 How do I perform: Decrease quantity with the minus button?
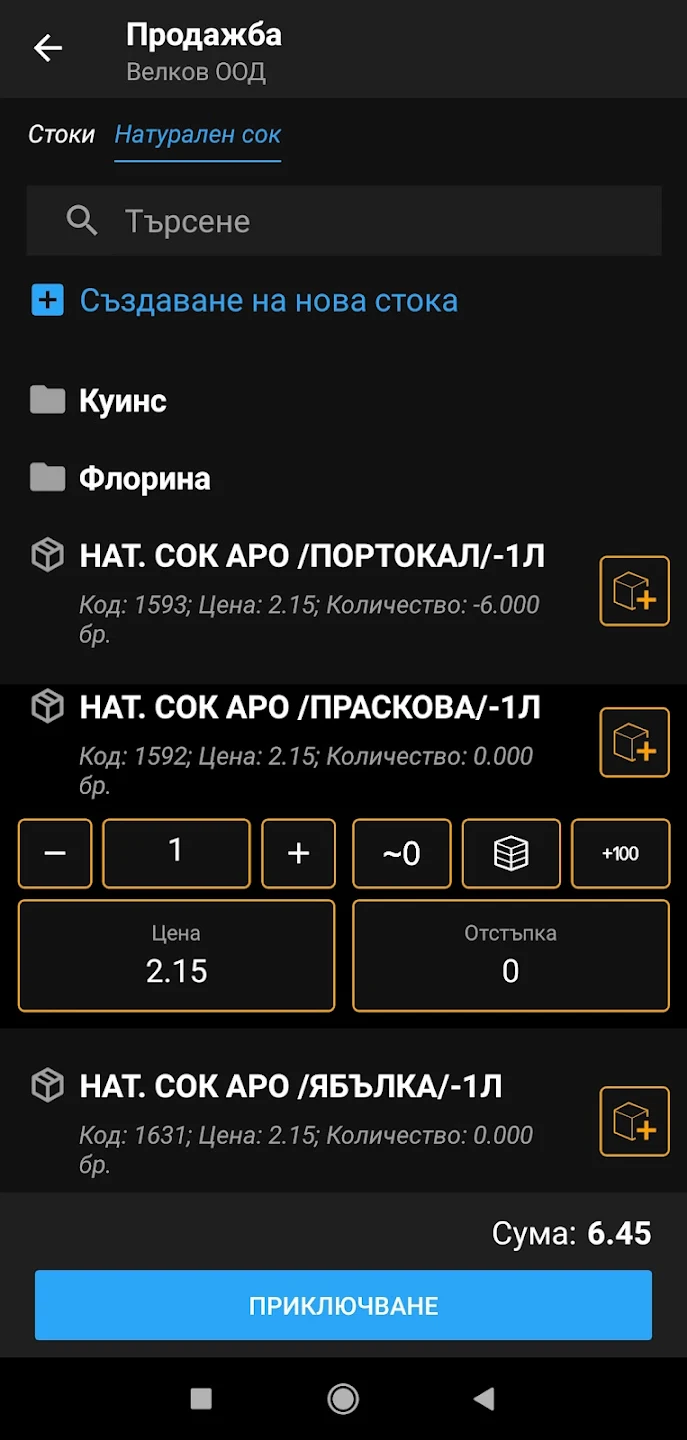pyautogui.click(x=55, y=853)
